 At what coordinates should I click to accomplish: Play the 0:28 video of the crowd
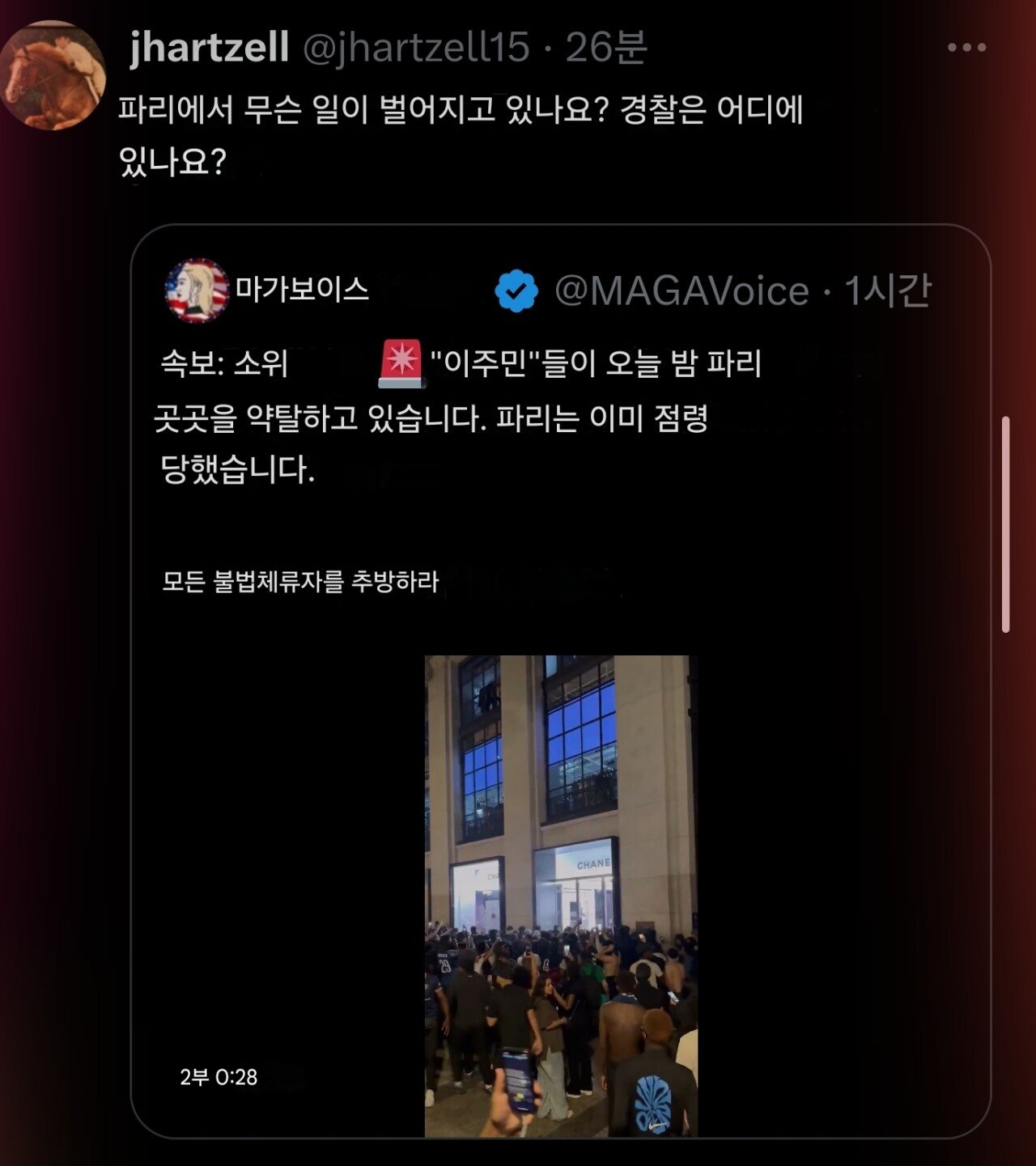click(x=560, y=895)
